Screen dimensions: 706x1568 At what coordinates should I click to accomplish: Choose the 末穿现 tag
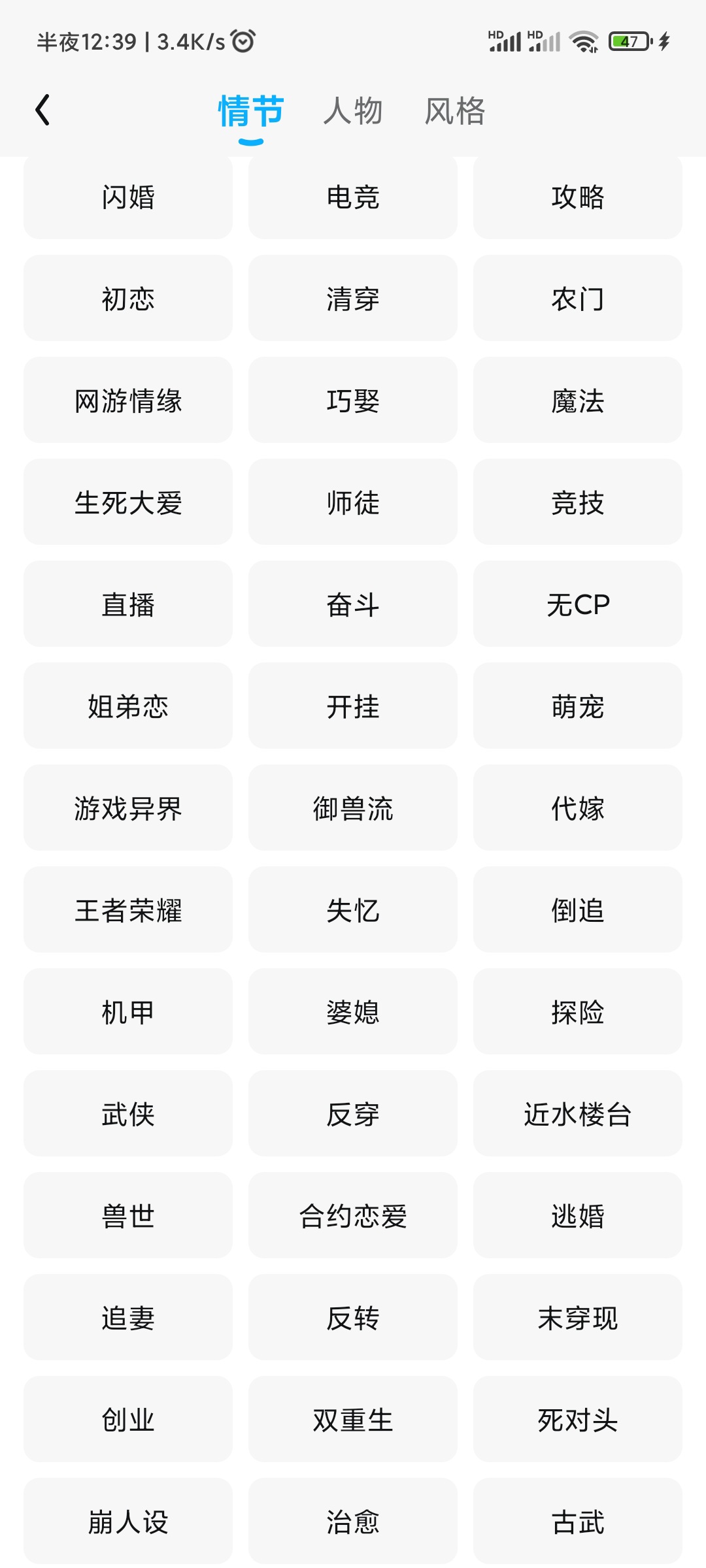578,1318
